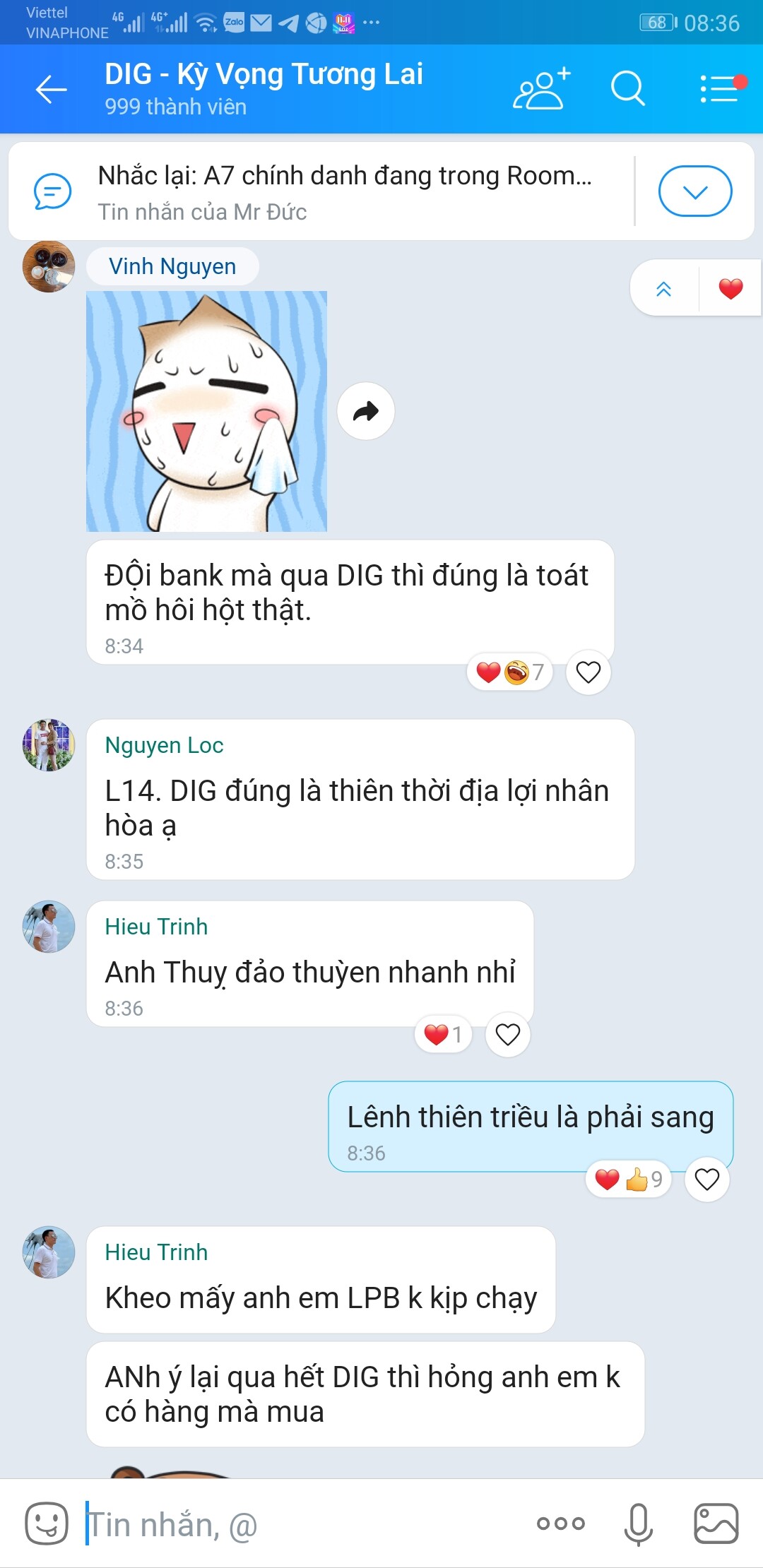Go back from the DIG group chat
Viewport: 763px width, 1568px height.
[x=51, y=89]
